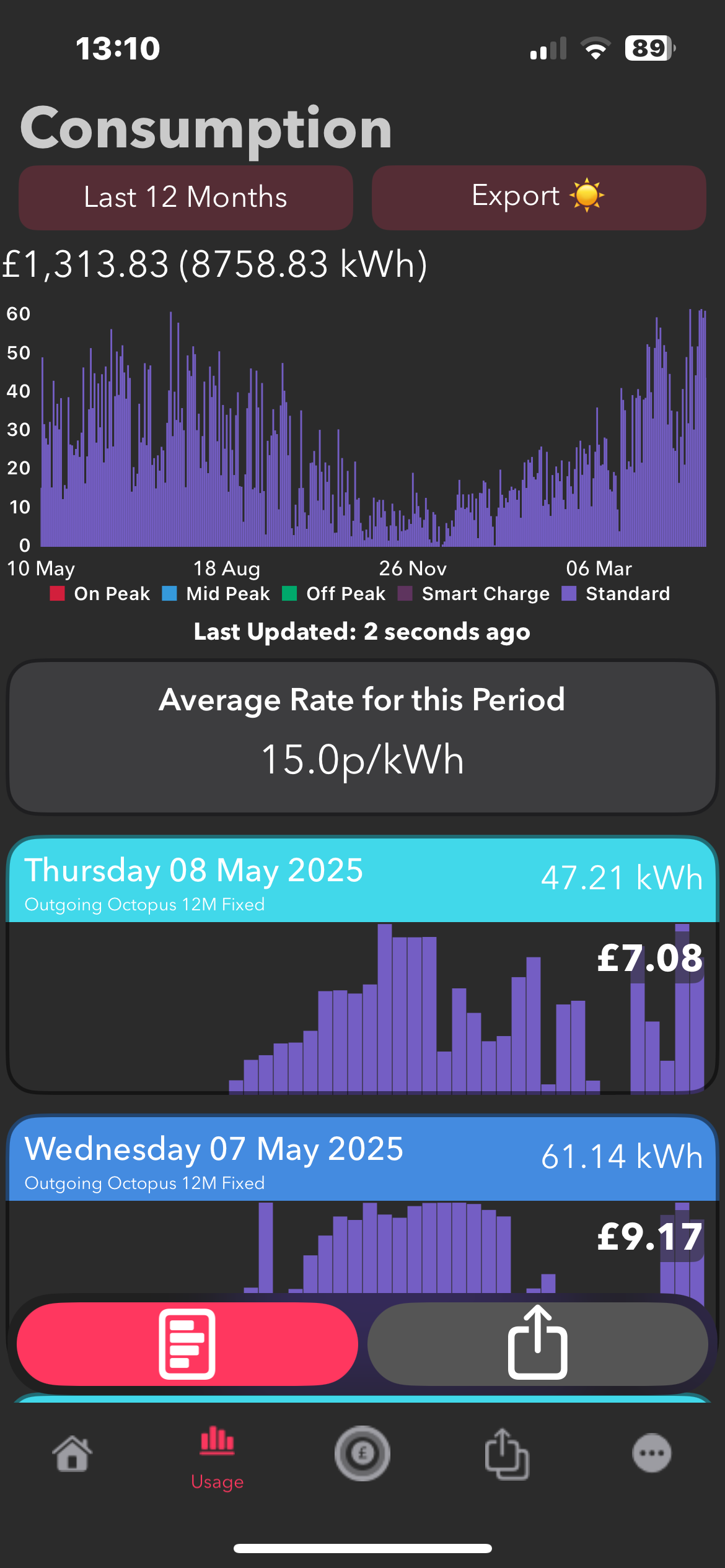Tap the grey share button
The image size is (725, 1568).
pyautogui.click(x=538, y=1344)
